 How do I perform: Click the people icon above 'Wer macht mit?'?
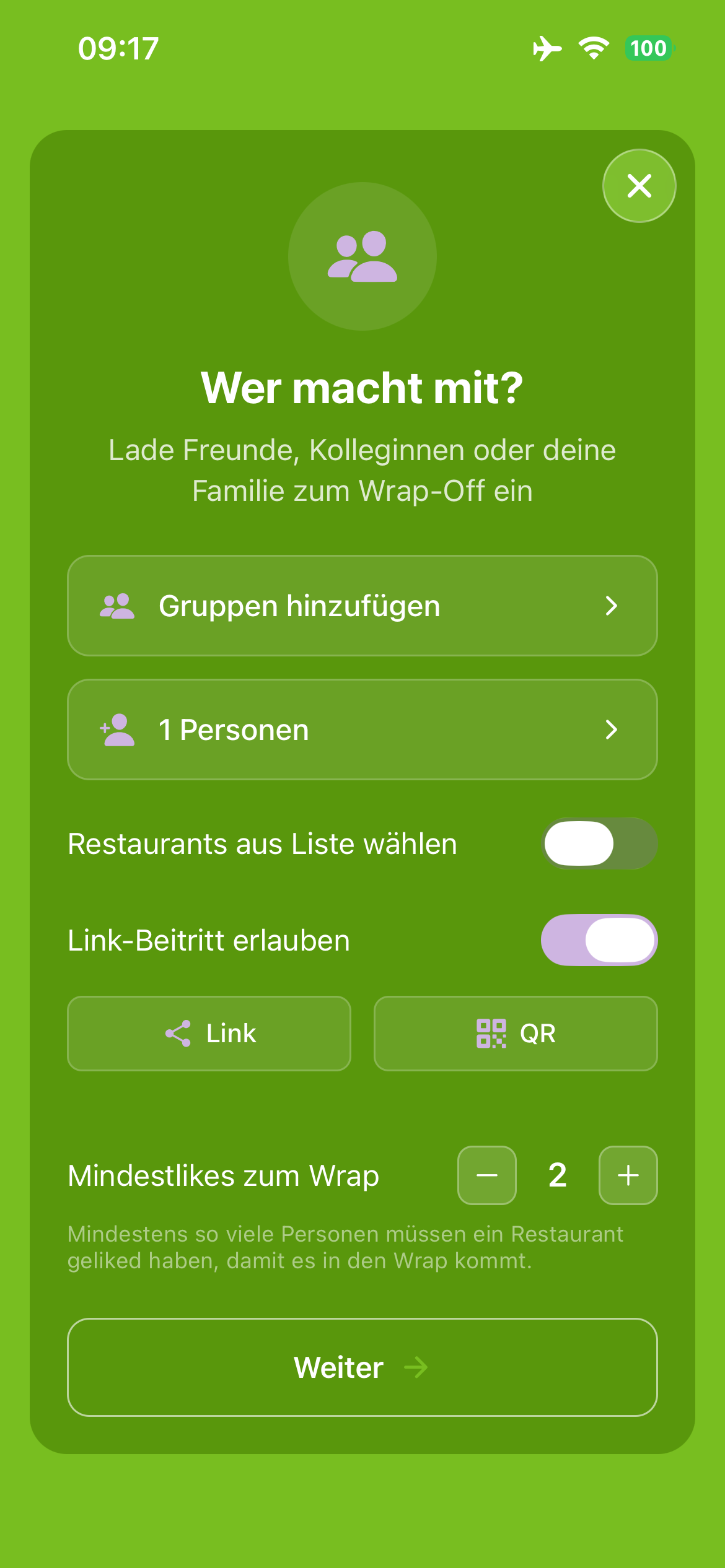click(361, 256)
